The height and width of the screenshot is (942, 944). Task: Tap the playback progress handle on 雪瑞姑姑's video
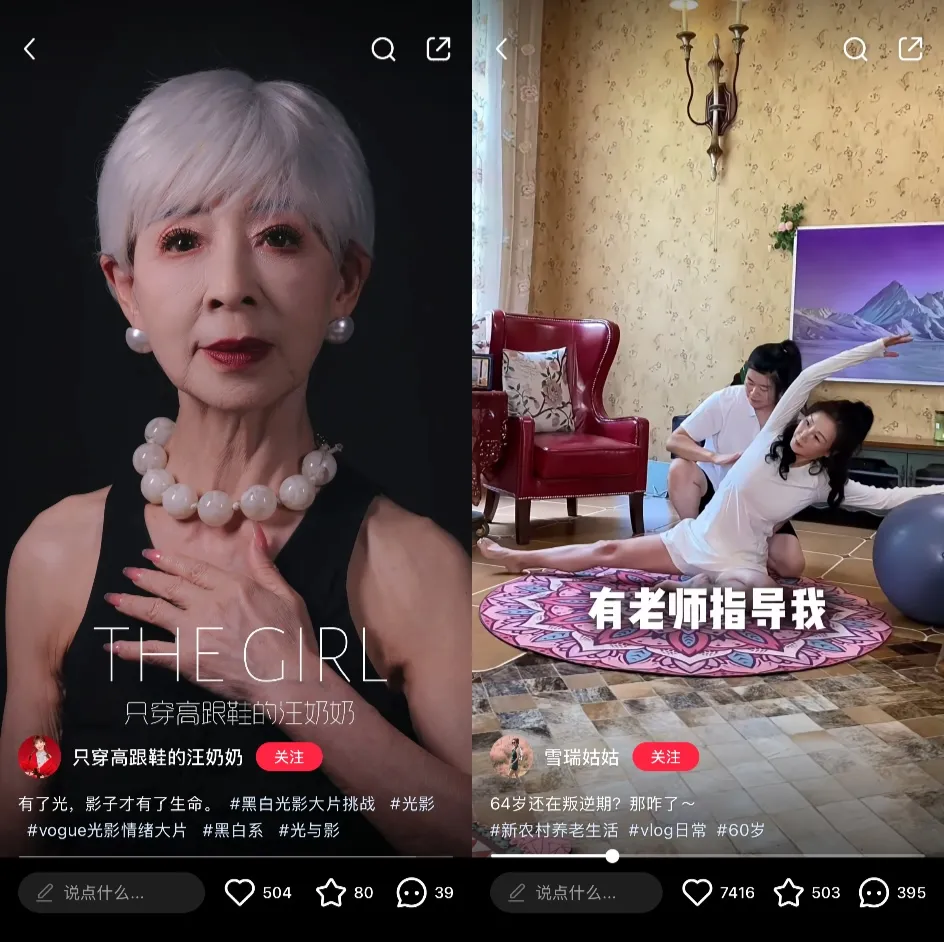[x=612, y=856]
